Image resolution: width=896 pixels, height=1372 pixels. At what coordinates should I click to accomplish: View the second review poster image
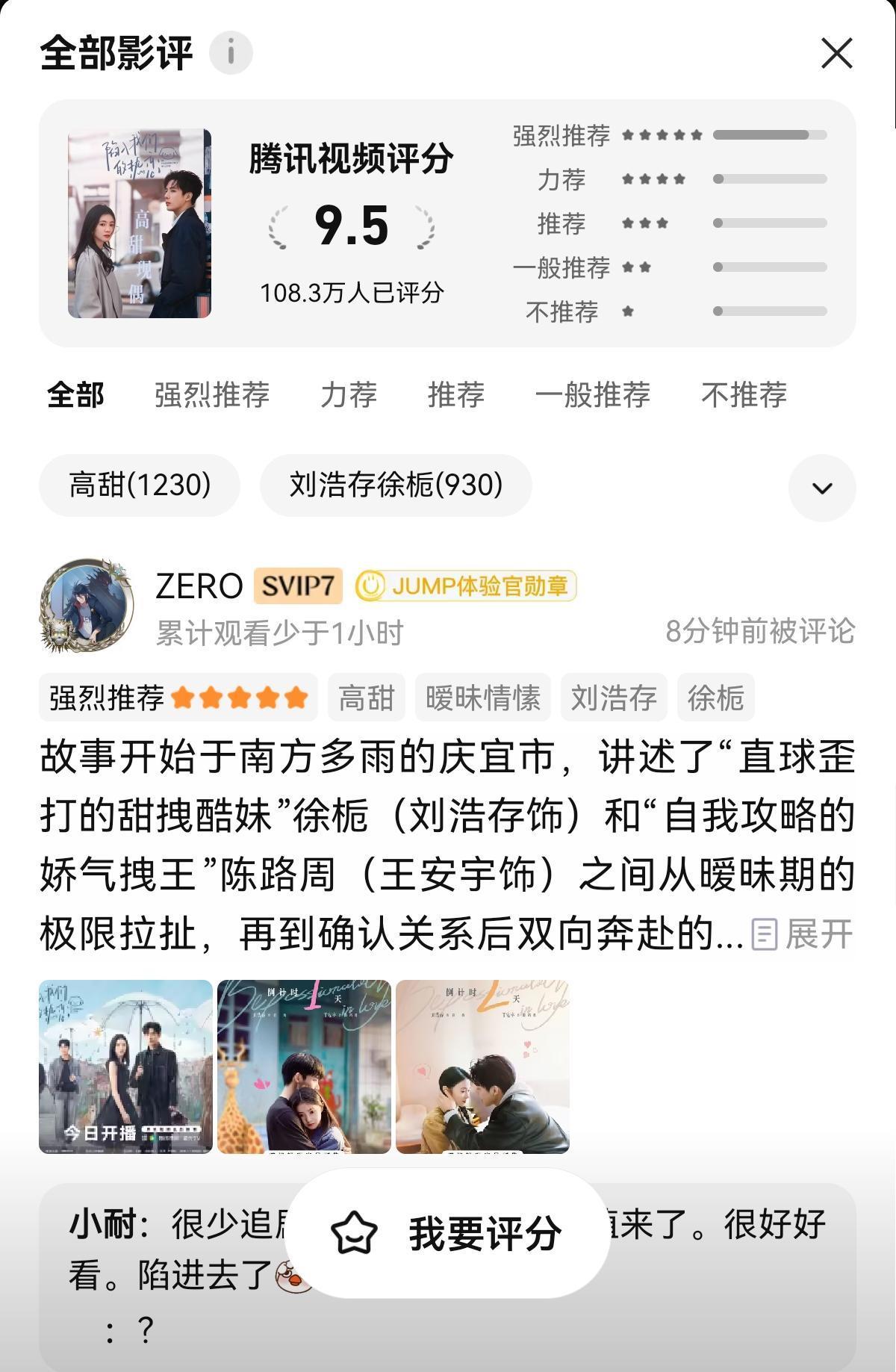[304, 1067]
